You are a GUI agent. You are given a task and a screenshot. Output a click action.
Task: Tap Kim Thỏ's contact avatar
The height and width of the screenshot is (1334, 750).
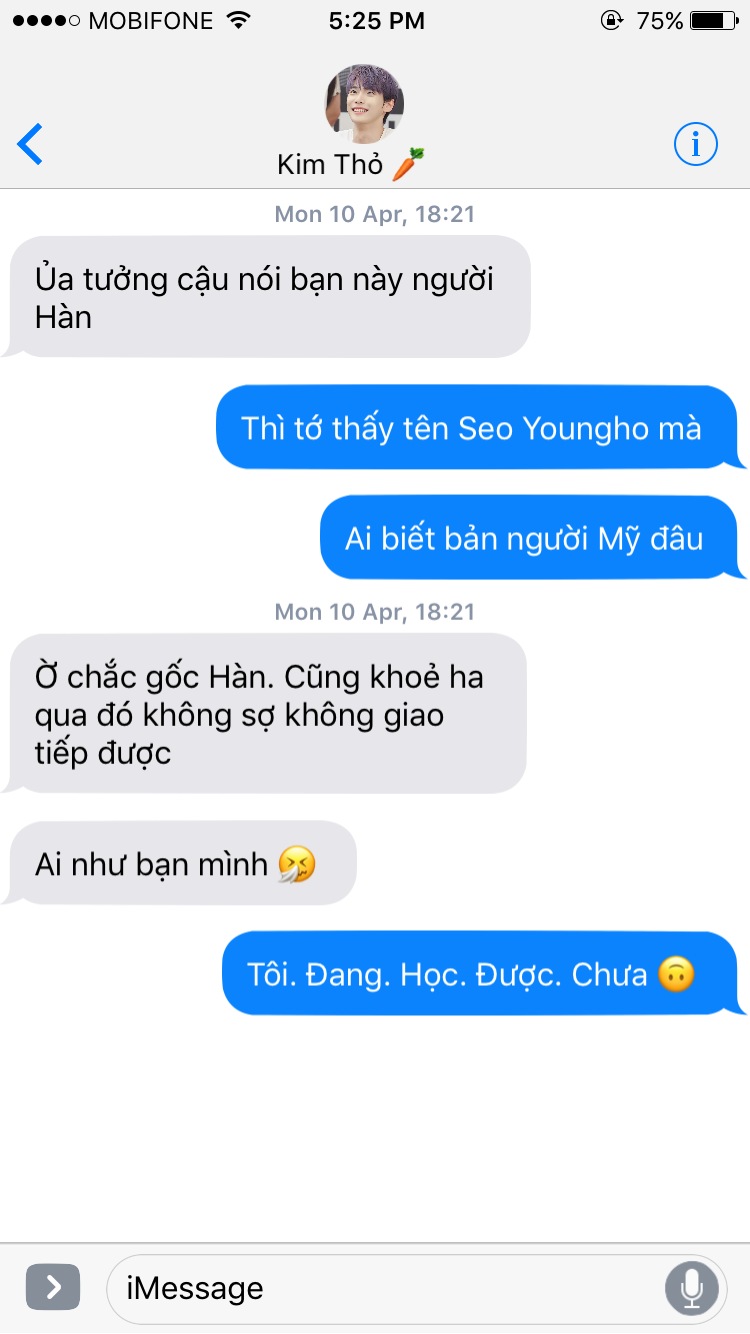point(364,104)
